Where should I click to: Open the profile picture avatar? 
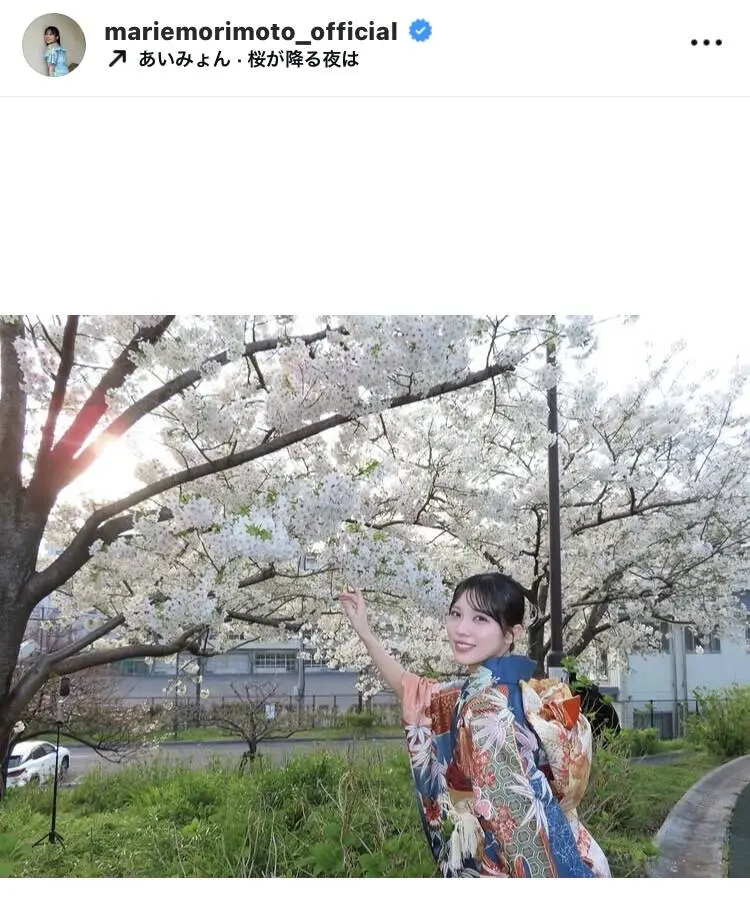pyautogui.click(x=54, y=45)
